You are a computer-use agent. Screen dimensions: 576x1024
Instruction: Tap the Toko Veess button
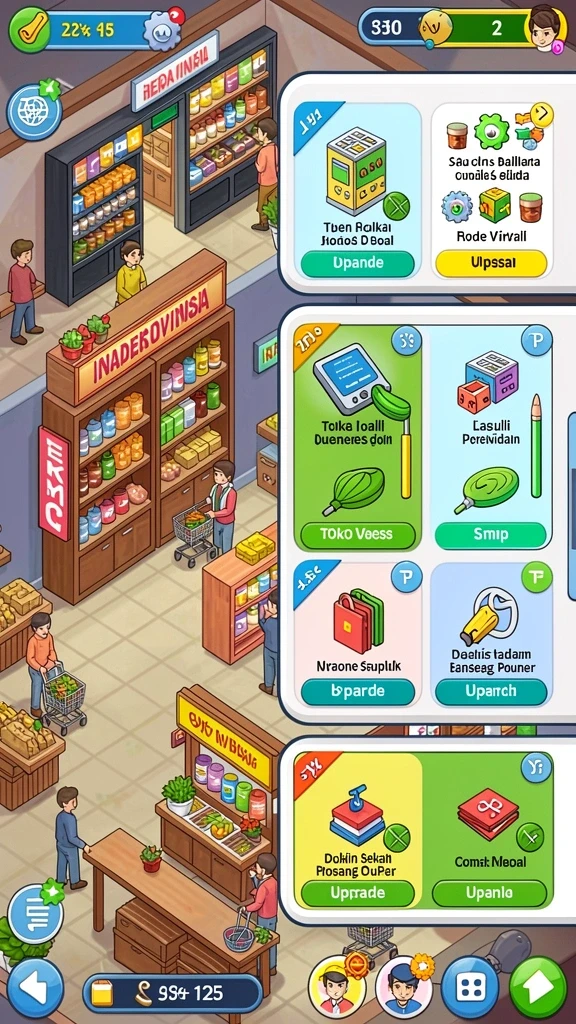click(357, 534)
